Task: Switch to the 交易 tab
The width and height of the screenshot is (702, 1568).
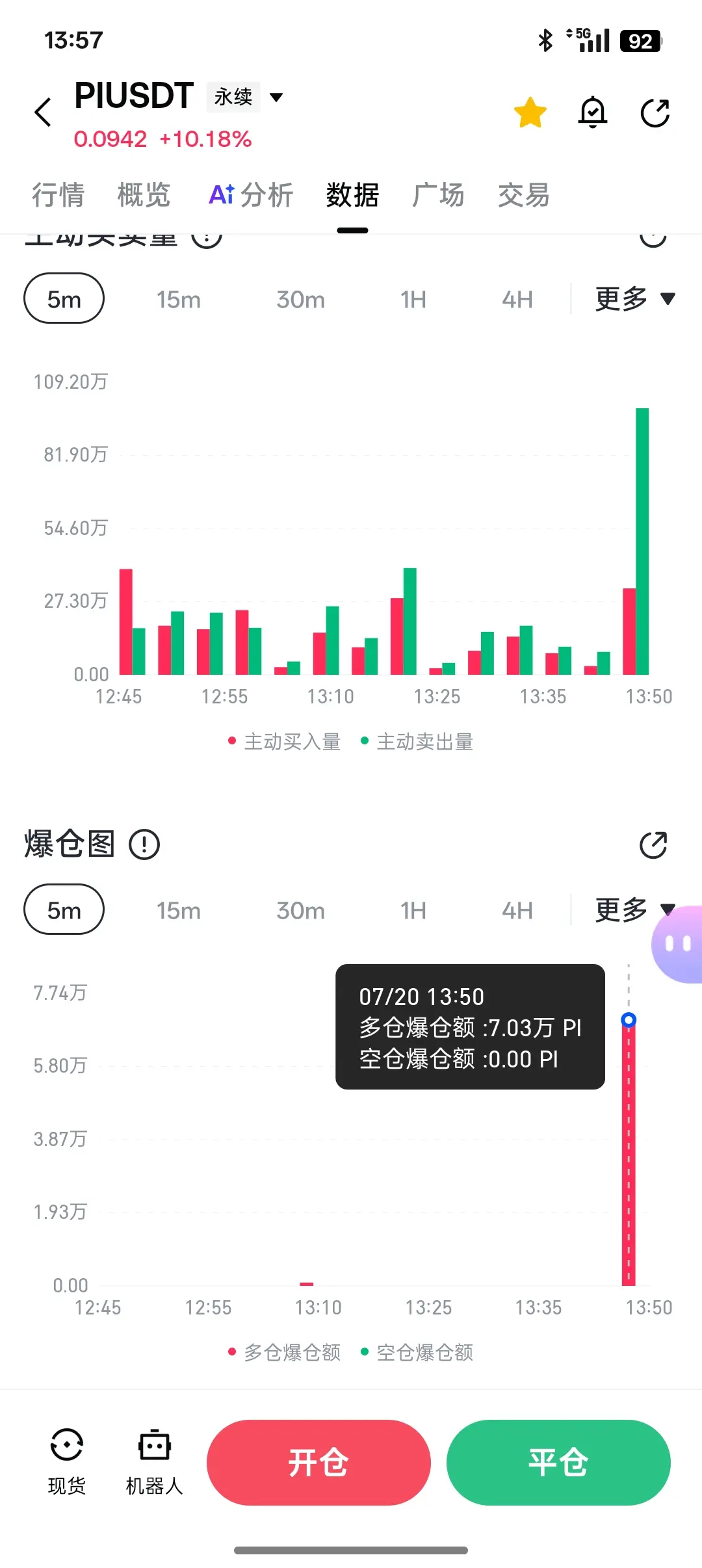Action: (x=524, y=195)
